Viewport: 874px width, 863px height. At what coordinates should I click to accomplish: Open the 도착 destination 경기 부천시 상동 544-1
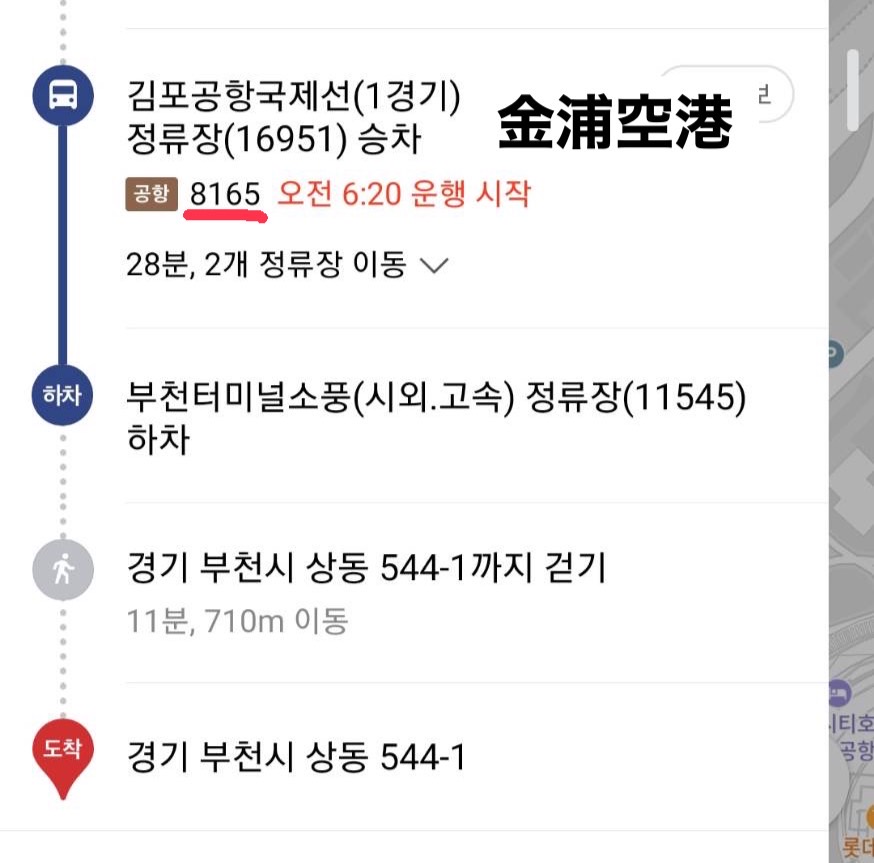point(296,757)
